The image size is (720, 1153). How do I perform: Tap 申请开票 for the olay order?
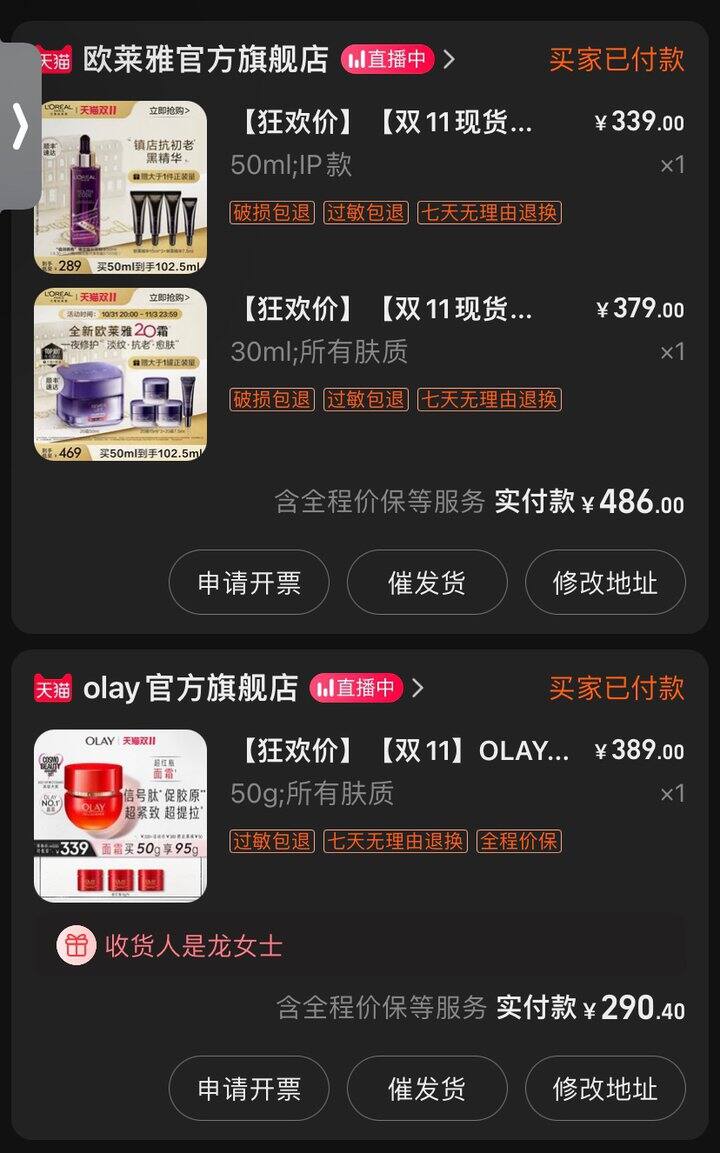tap(249, 1088)
